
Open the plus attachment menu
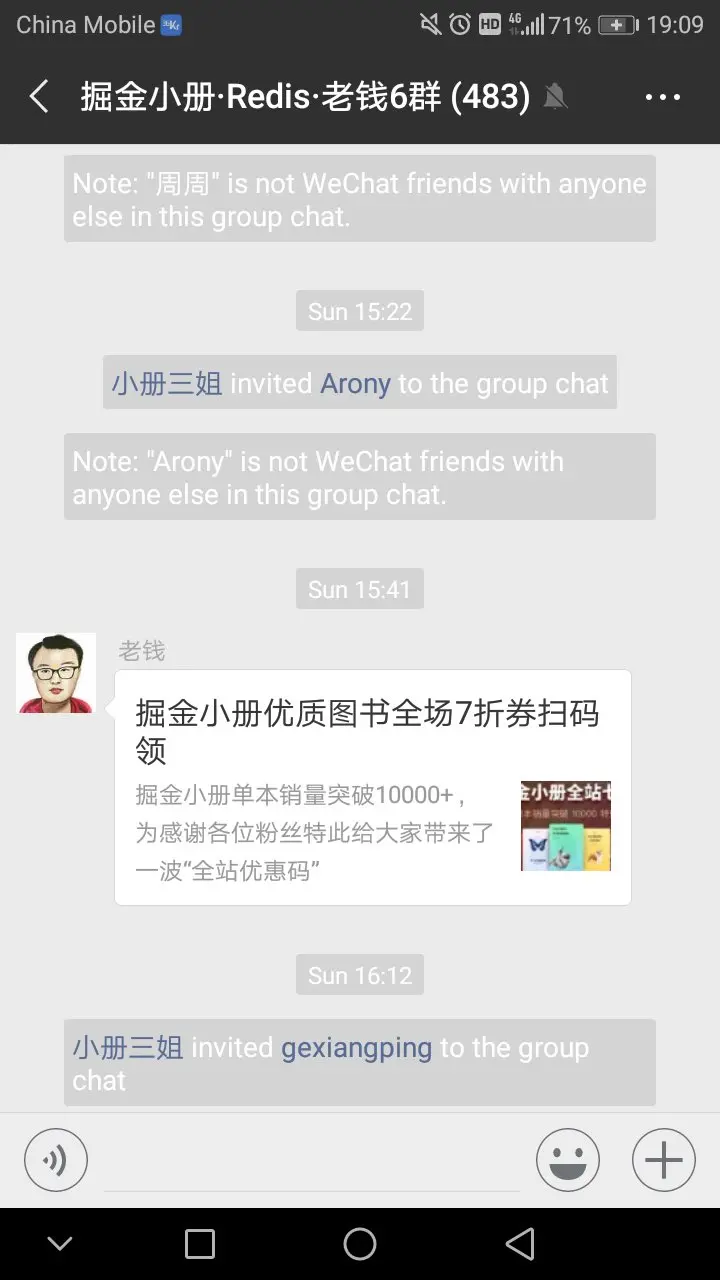point(663,1160)
